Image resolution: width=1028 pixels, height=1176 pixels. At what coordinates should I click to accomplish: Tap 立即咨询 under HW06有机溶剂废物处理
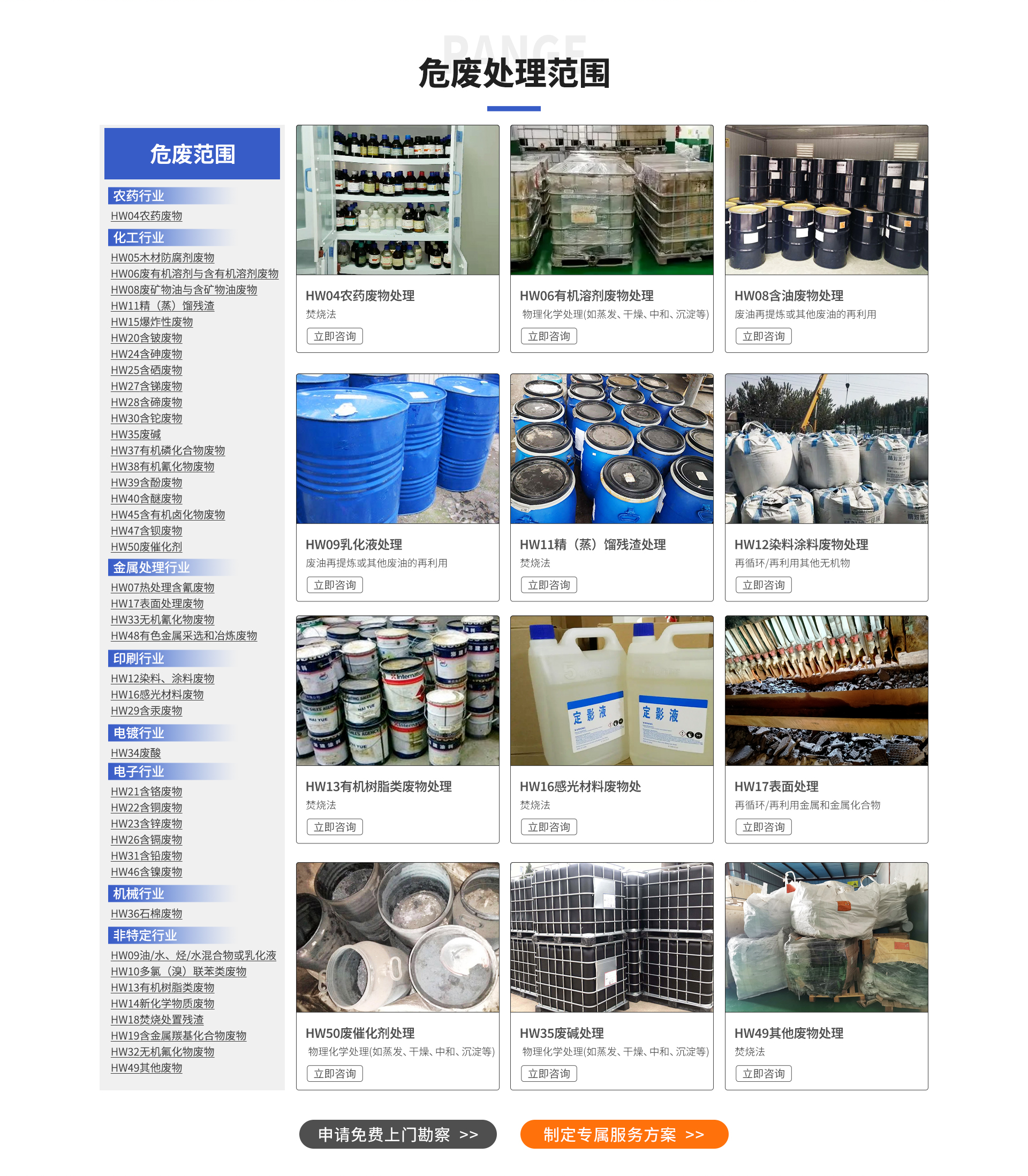tap(548, 336)
